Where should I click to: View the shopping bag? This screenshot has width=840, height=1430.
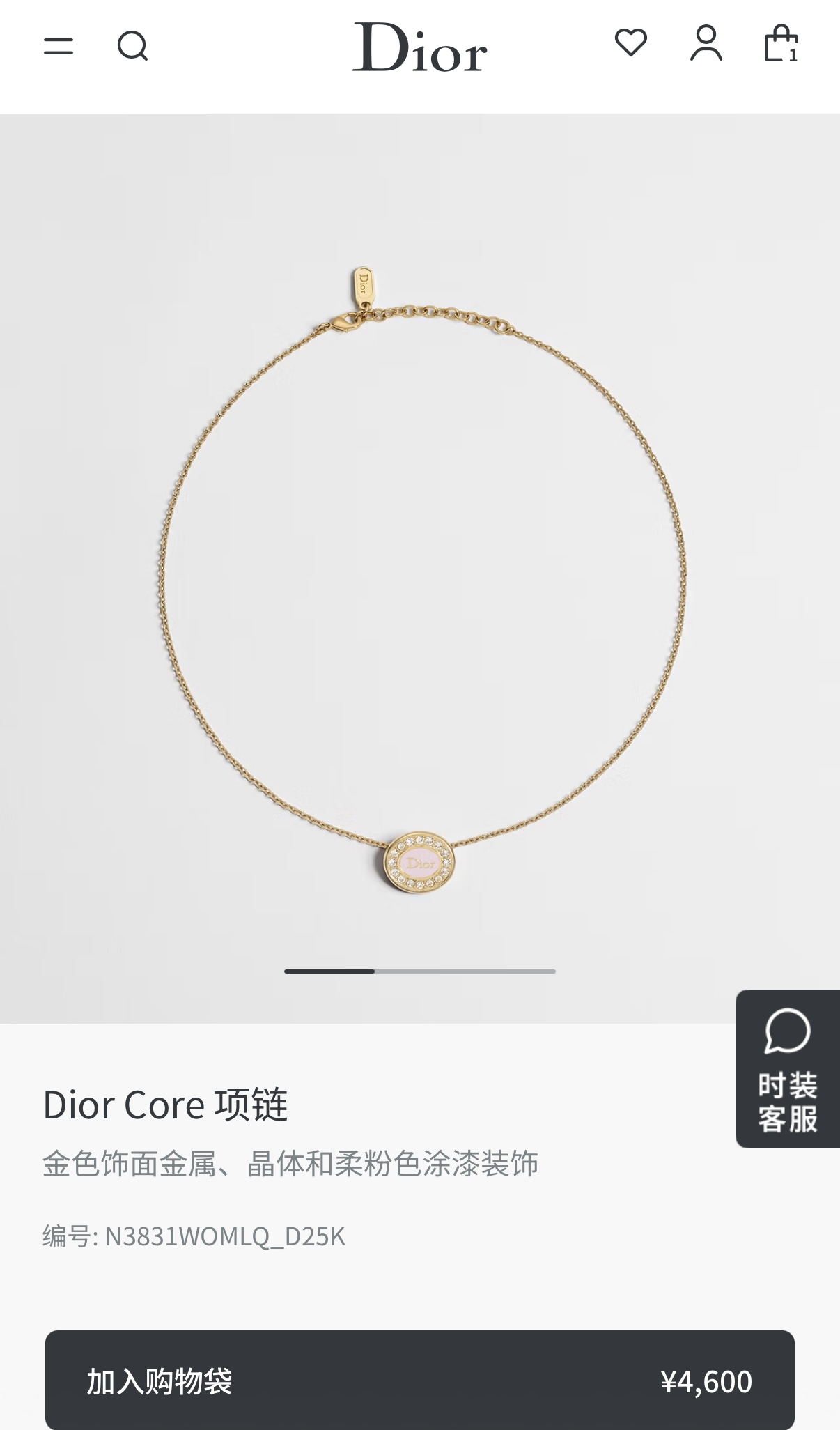[781, 43]
